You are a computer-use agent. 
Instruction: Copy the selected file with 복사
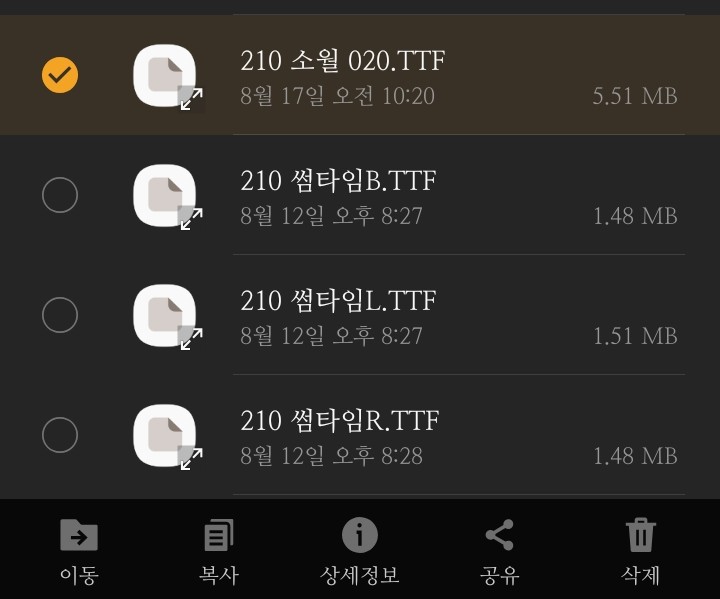point(219,551)
